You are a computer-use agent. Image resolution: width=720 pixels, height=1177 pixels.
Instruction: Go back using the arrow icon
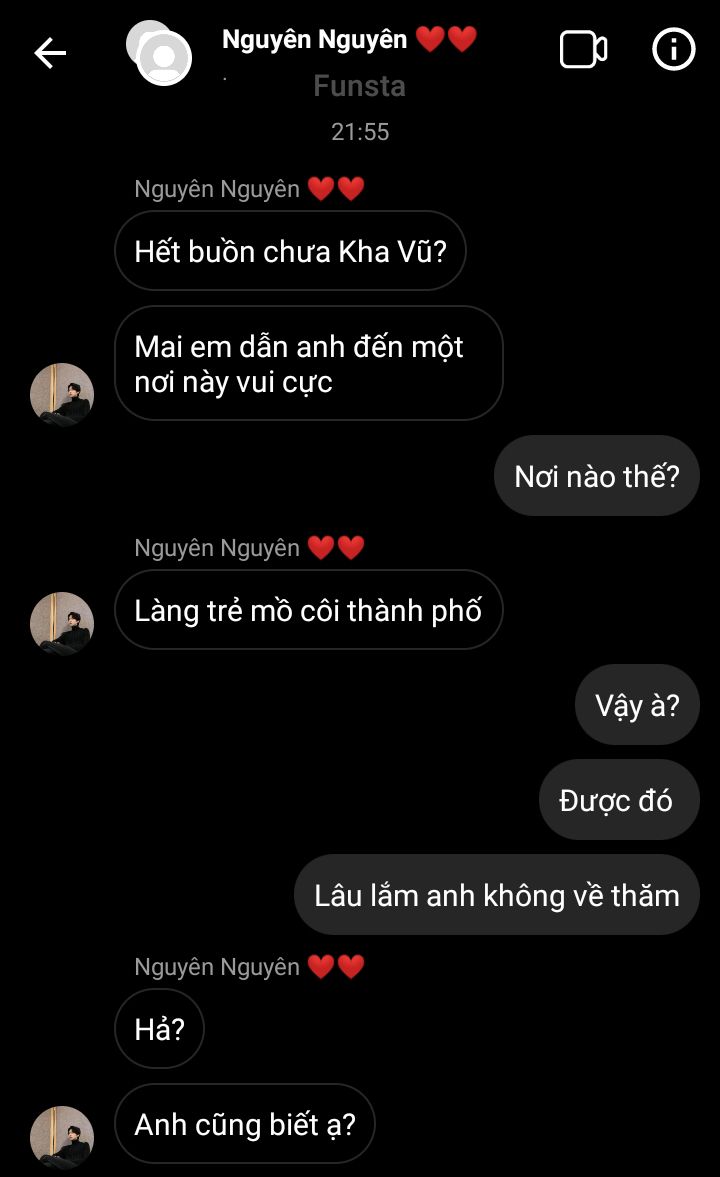[50, 53]
